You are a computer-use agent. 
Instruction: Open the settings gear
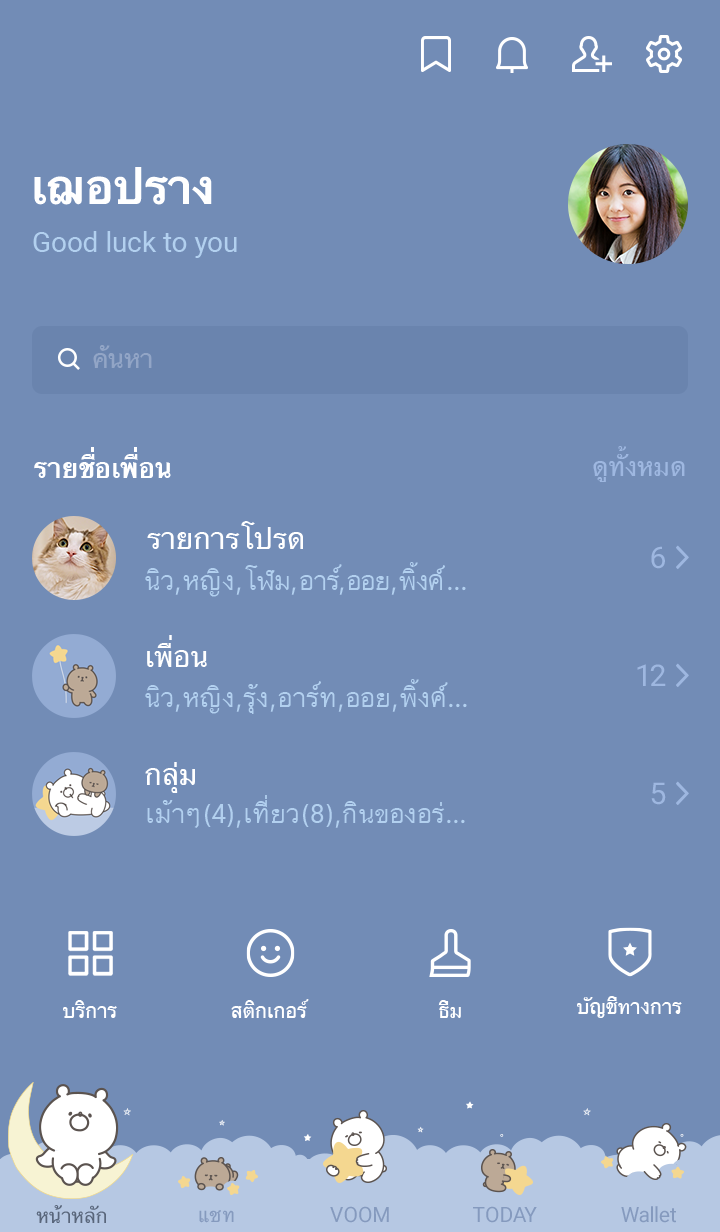coord(664,54)
